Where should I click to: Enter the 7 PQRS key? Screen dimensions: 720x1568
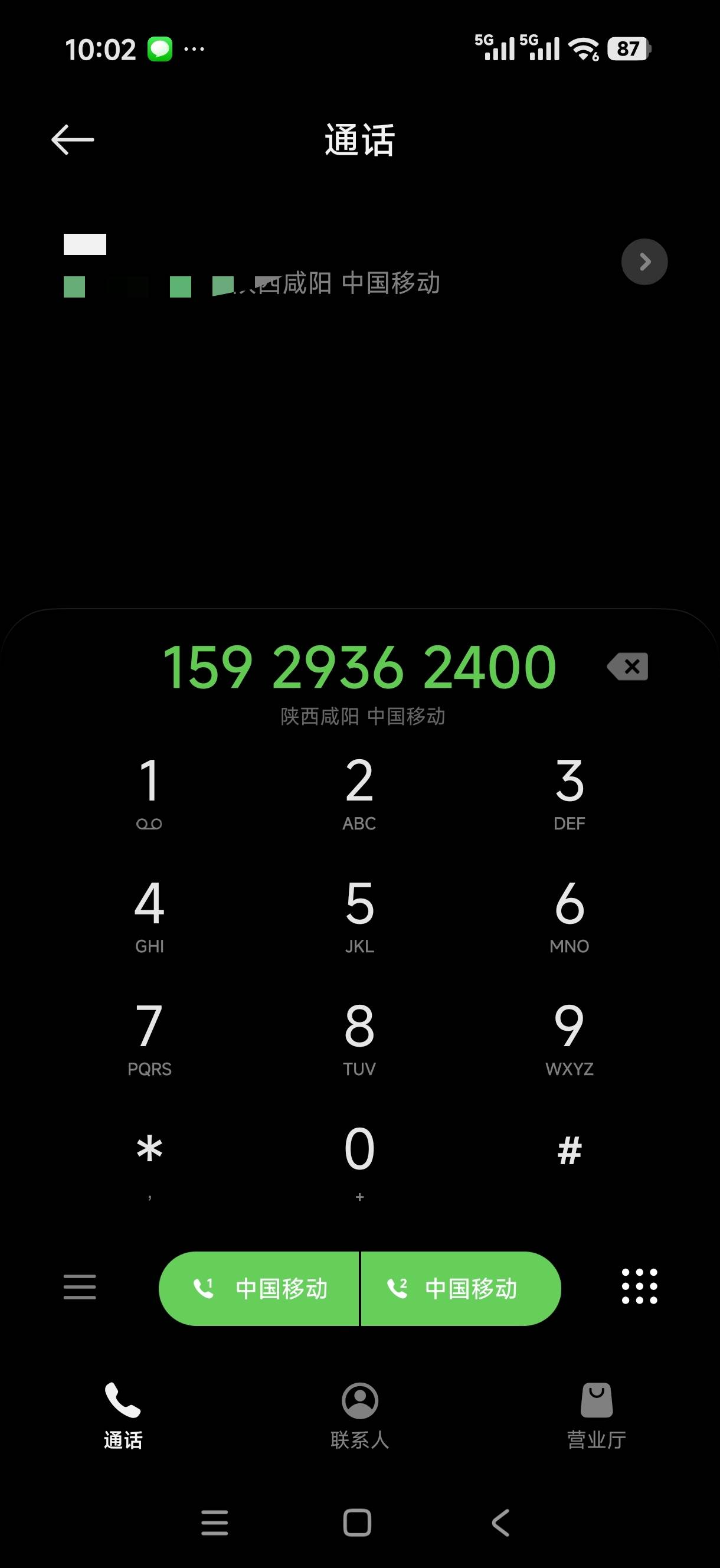(x=149, y=1037)
